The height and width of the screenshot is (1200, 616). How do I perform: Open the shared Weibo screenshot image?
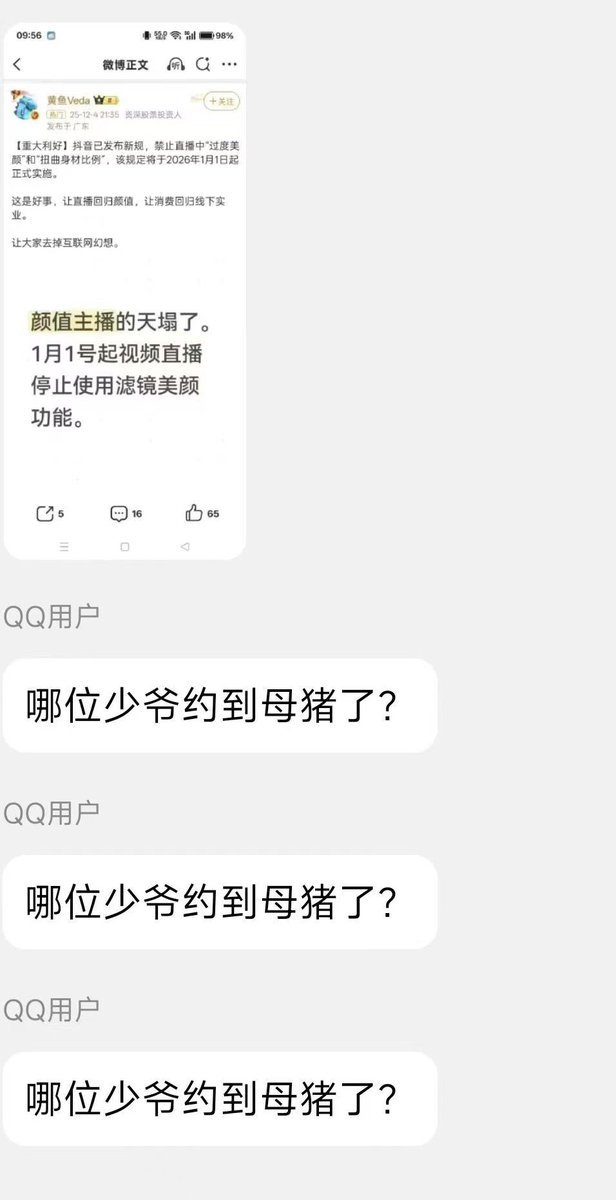[125, 290]
